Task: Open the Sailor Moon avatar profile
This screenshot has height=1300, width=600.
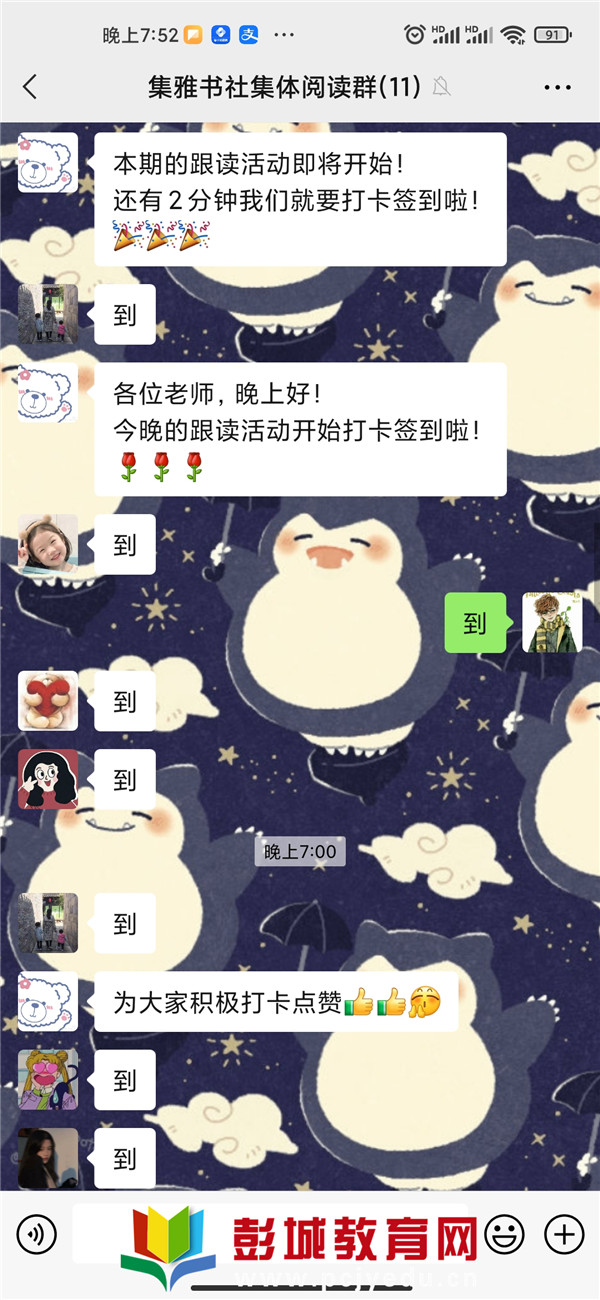Action: pos(48,1080)
